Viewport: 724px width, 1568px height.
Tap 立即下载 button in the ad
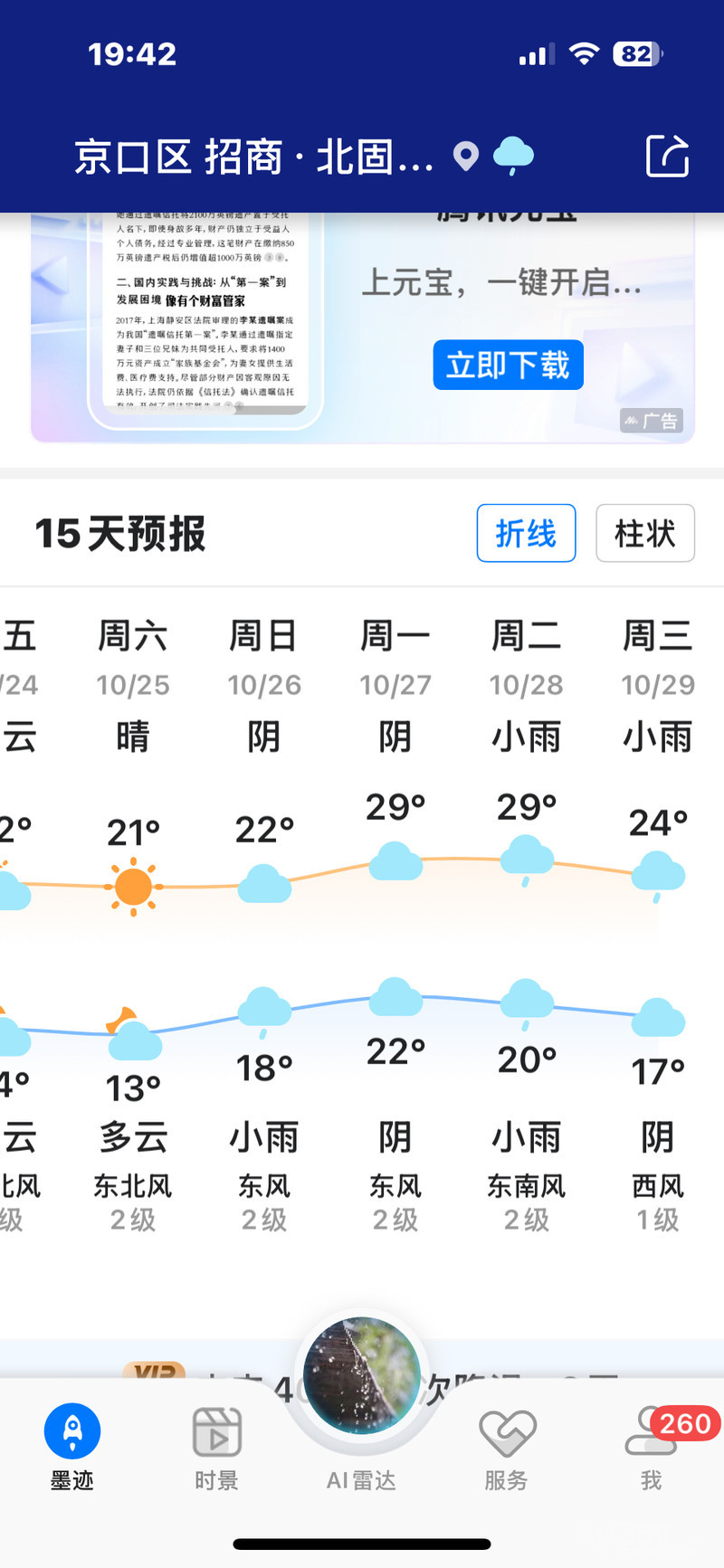tap(508, 366)
